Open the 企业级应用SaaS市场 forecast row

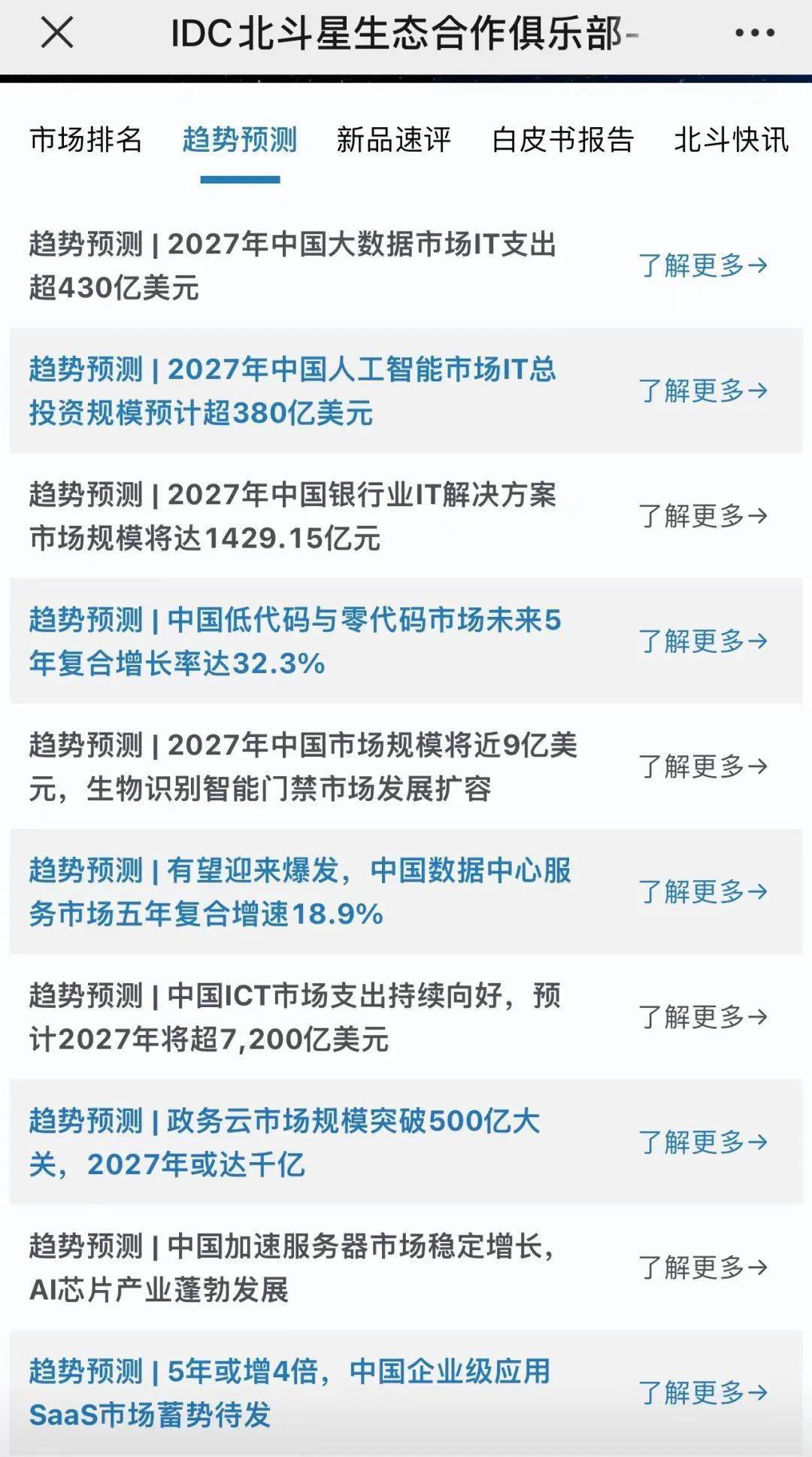coord(406,1393)
